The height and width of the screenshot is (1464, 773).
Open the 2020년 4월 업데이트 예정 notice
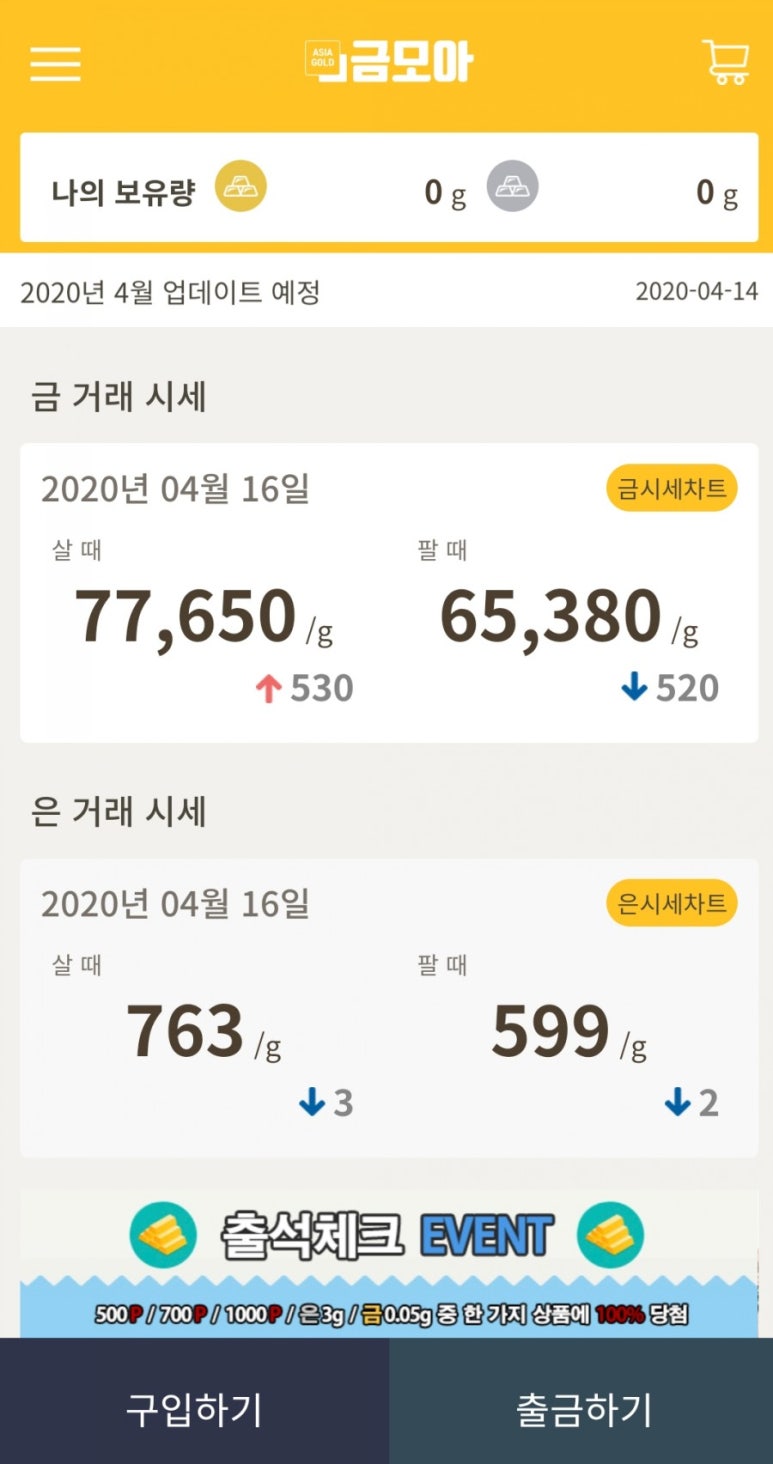(170, 293)
